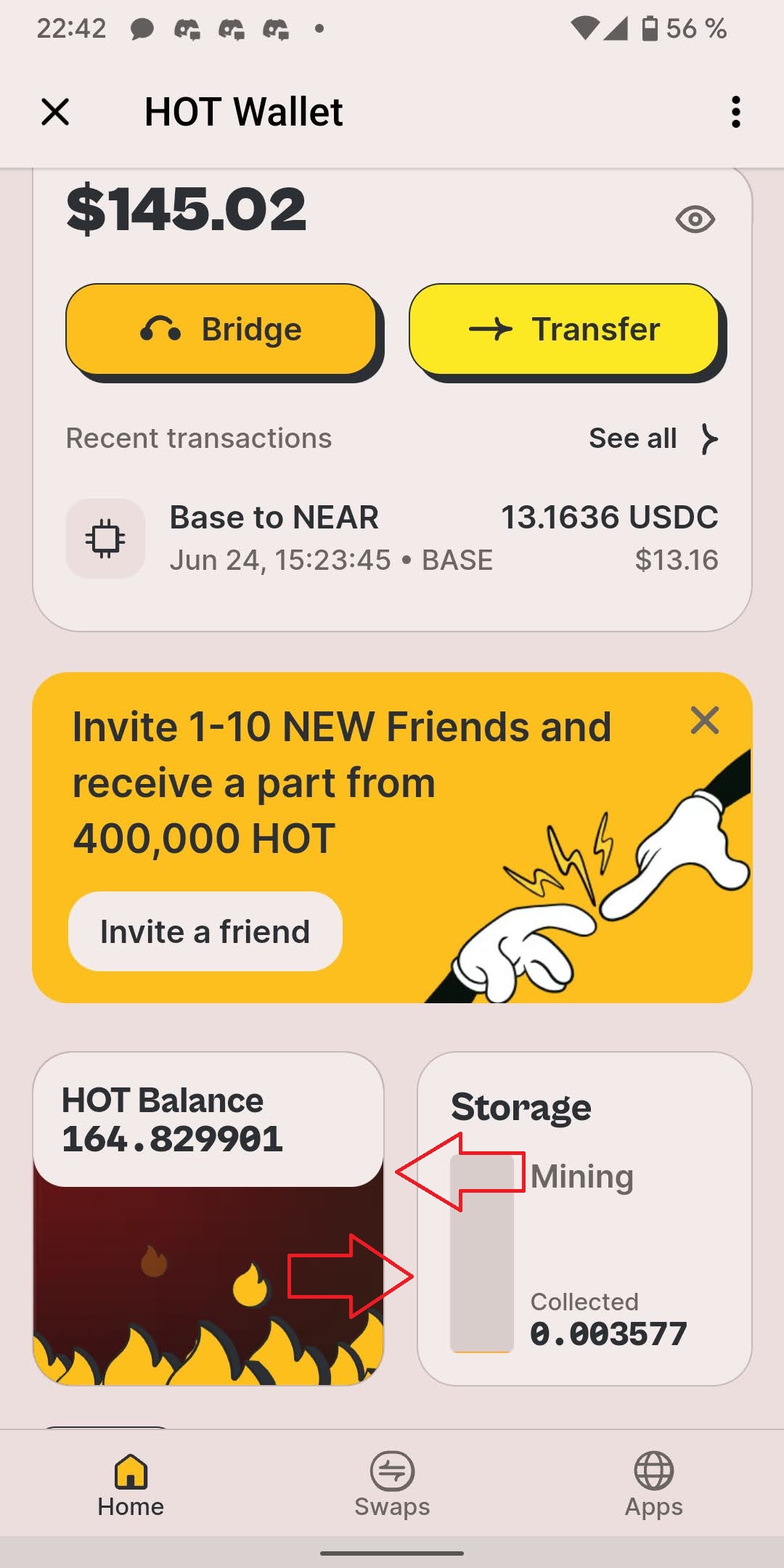Open the Base to NEAR transaction

(392, 539)
